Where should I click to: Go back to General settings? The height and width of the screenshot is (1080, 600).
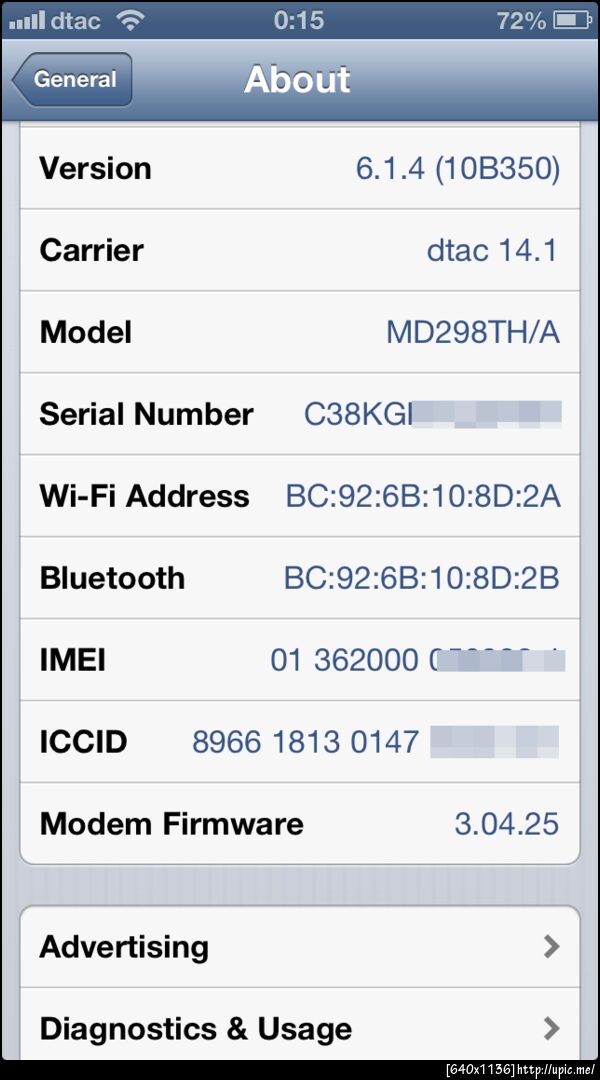point(73,80)
